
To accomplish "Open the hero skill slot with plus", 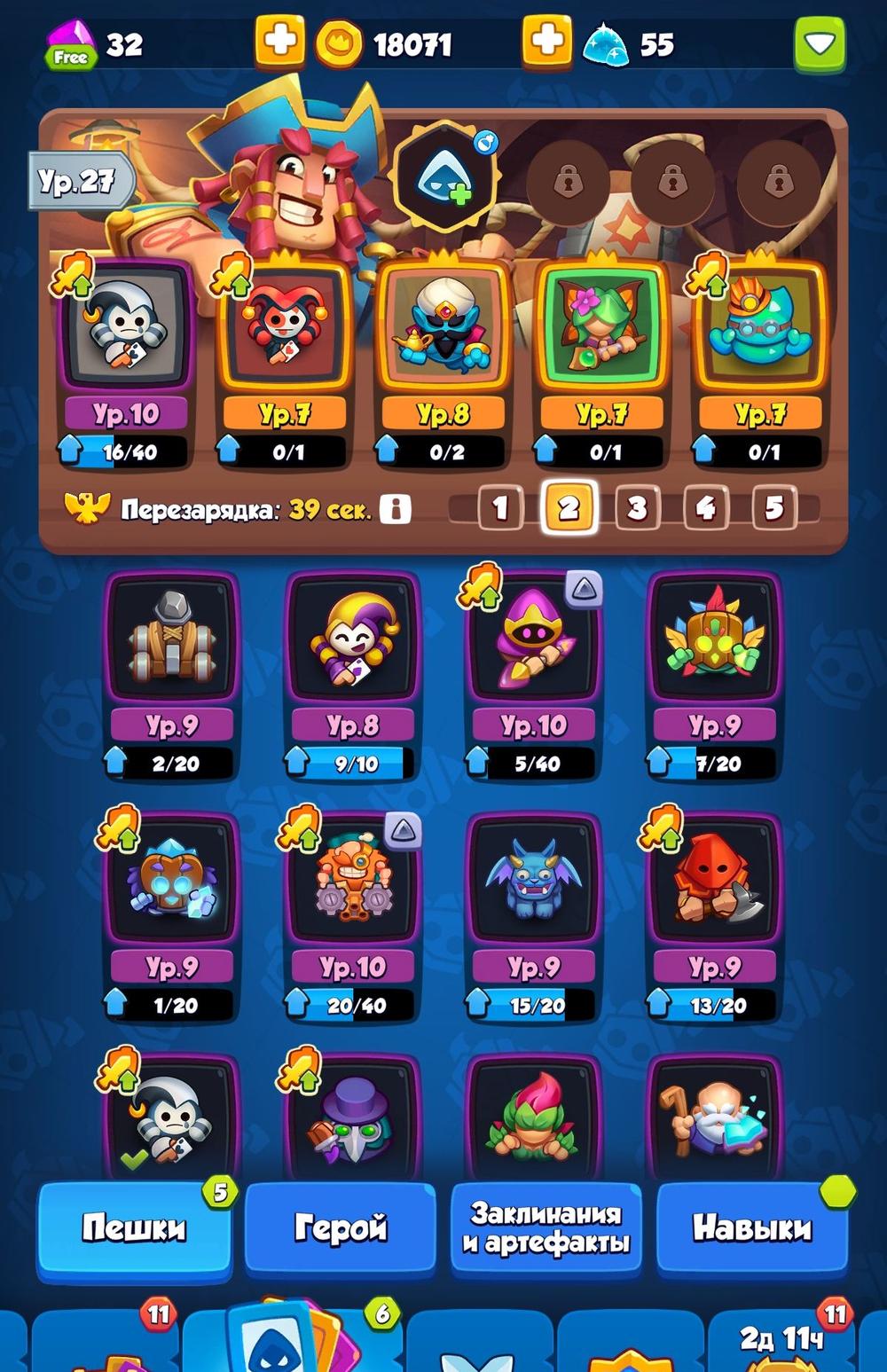I will 445,176.
